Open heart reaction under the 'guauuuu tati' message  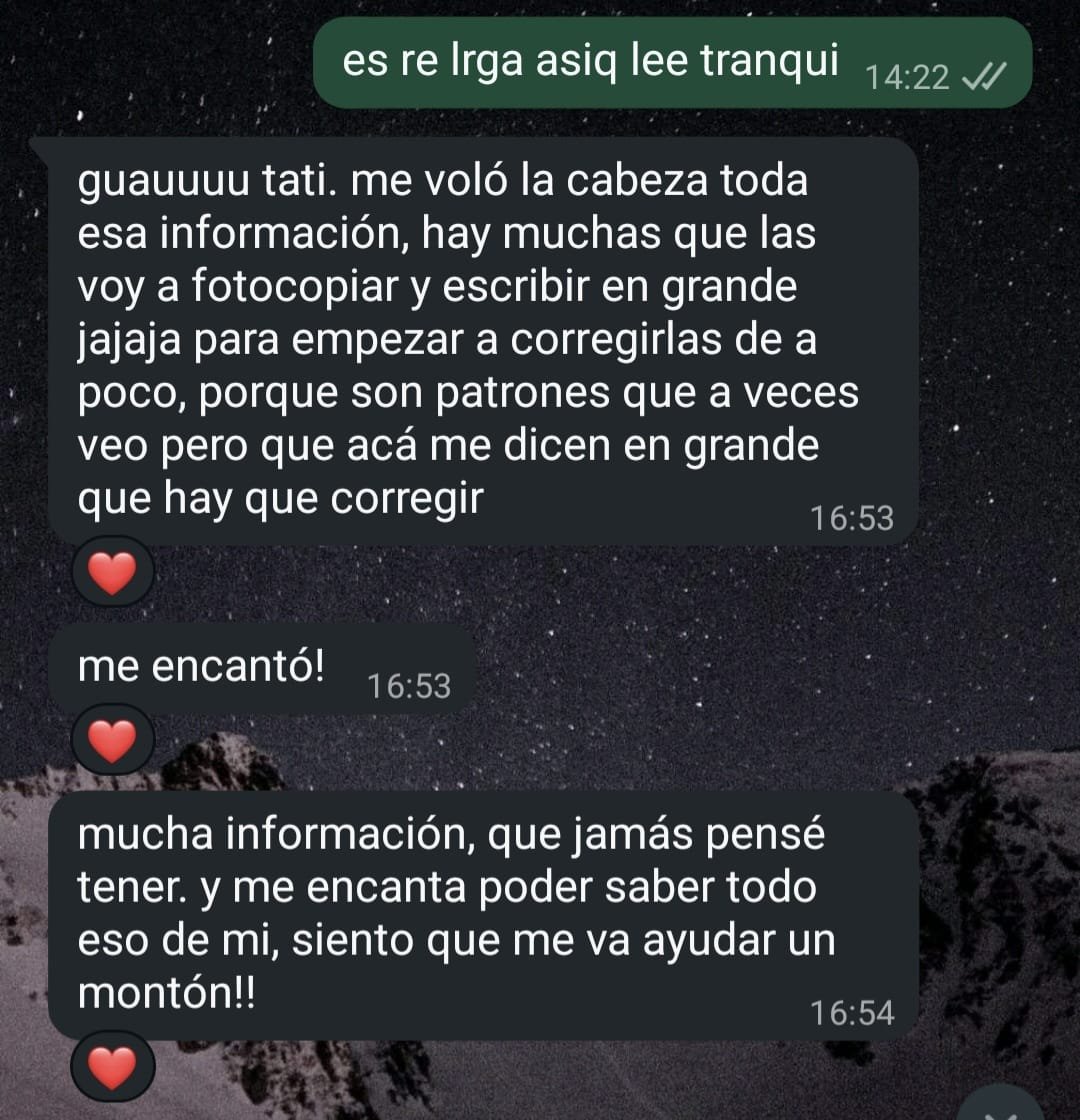[x=112, y=573]
